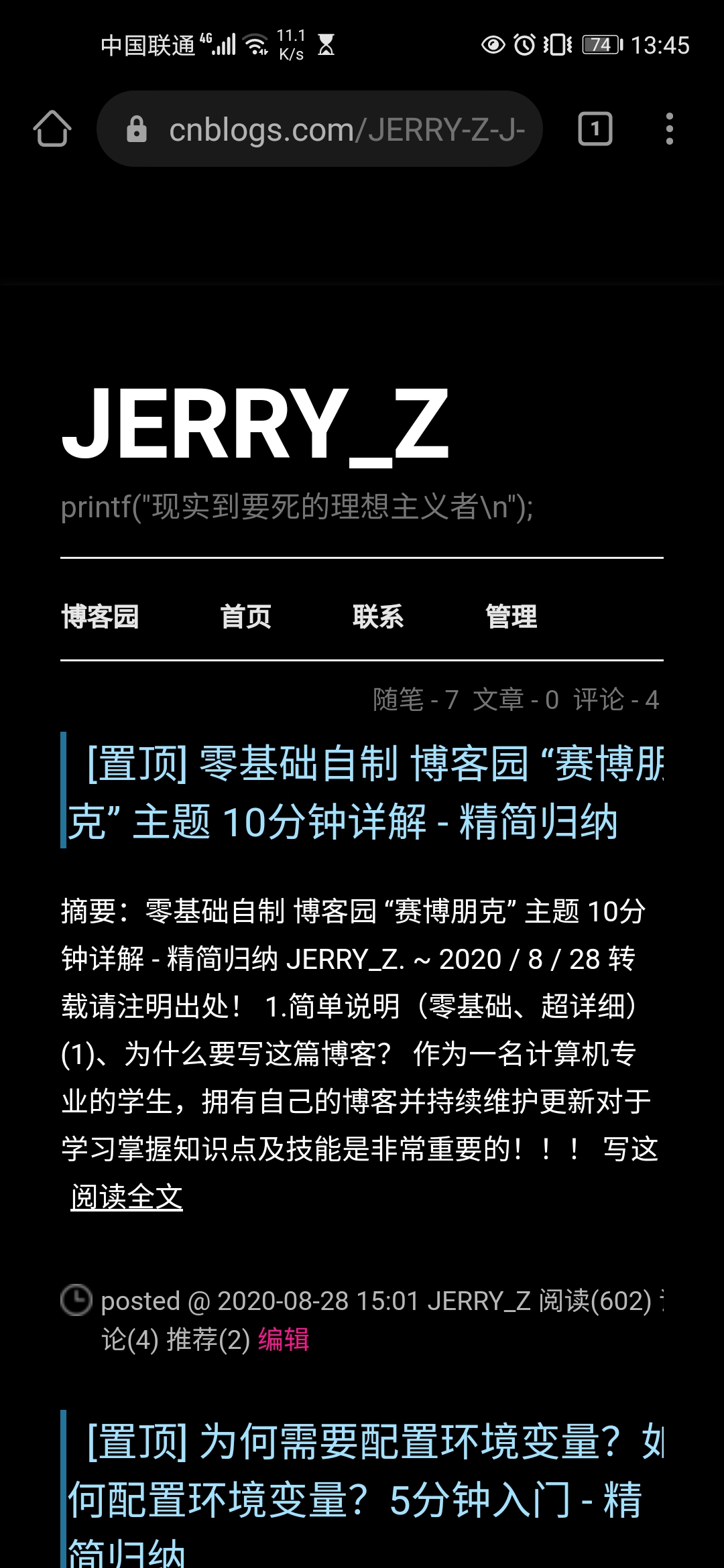Viewport: 724px width, 1568px height.
Task: Go to 博客园 site link
Action: coord(100,616)
